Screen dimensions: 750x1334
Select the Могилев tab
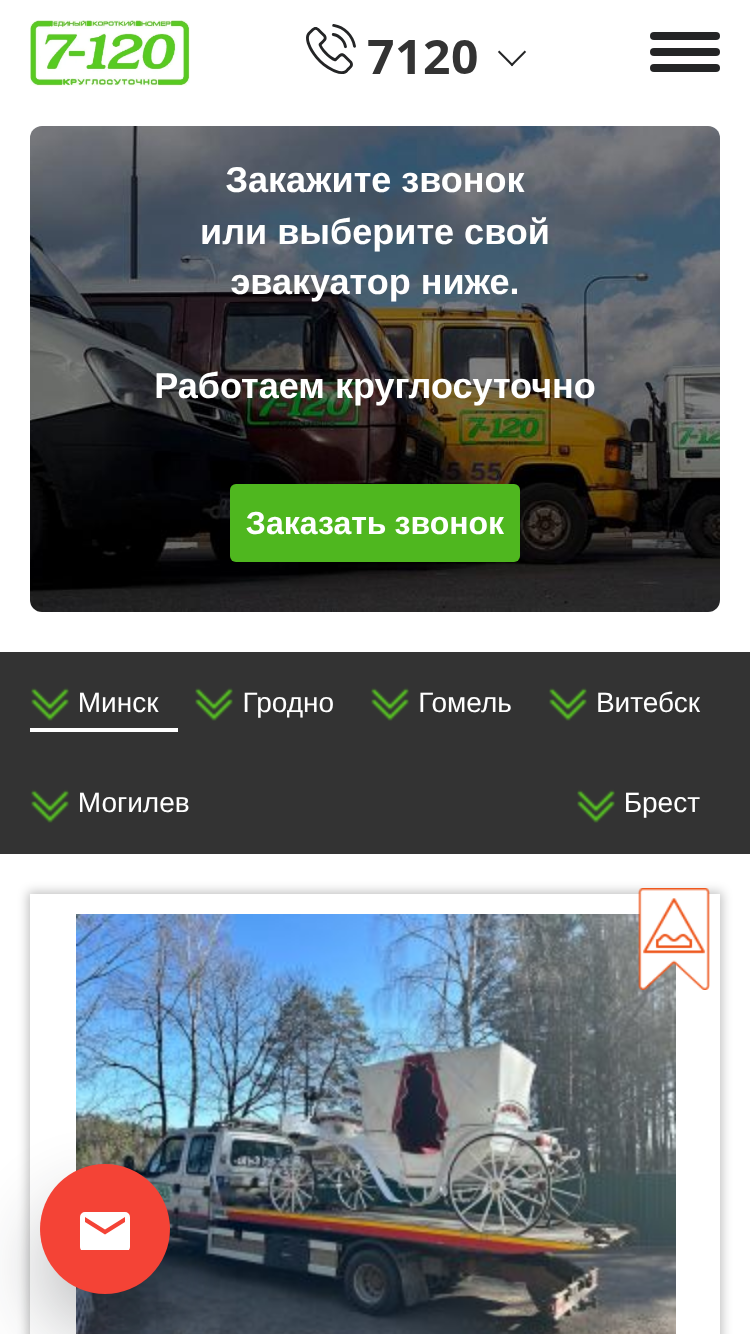coord(110,803)
